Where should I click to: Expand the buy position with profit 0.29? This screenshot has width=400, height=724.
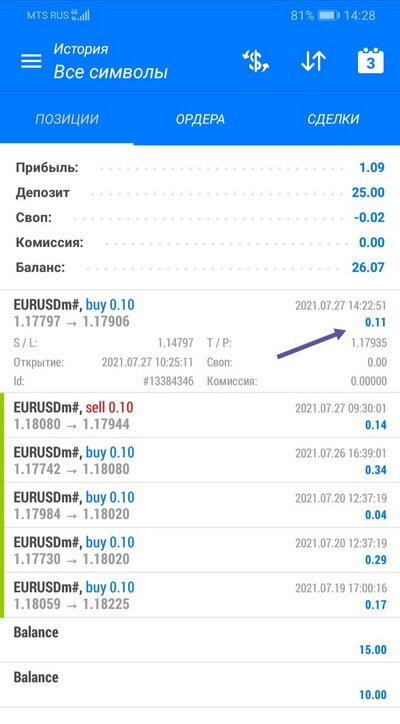coord(200,549)
